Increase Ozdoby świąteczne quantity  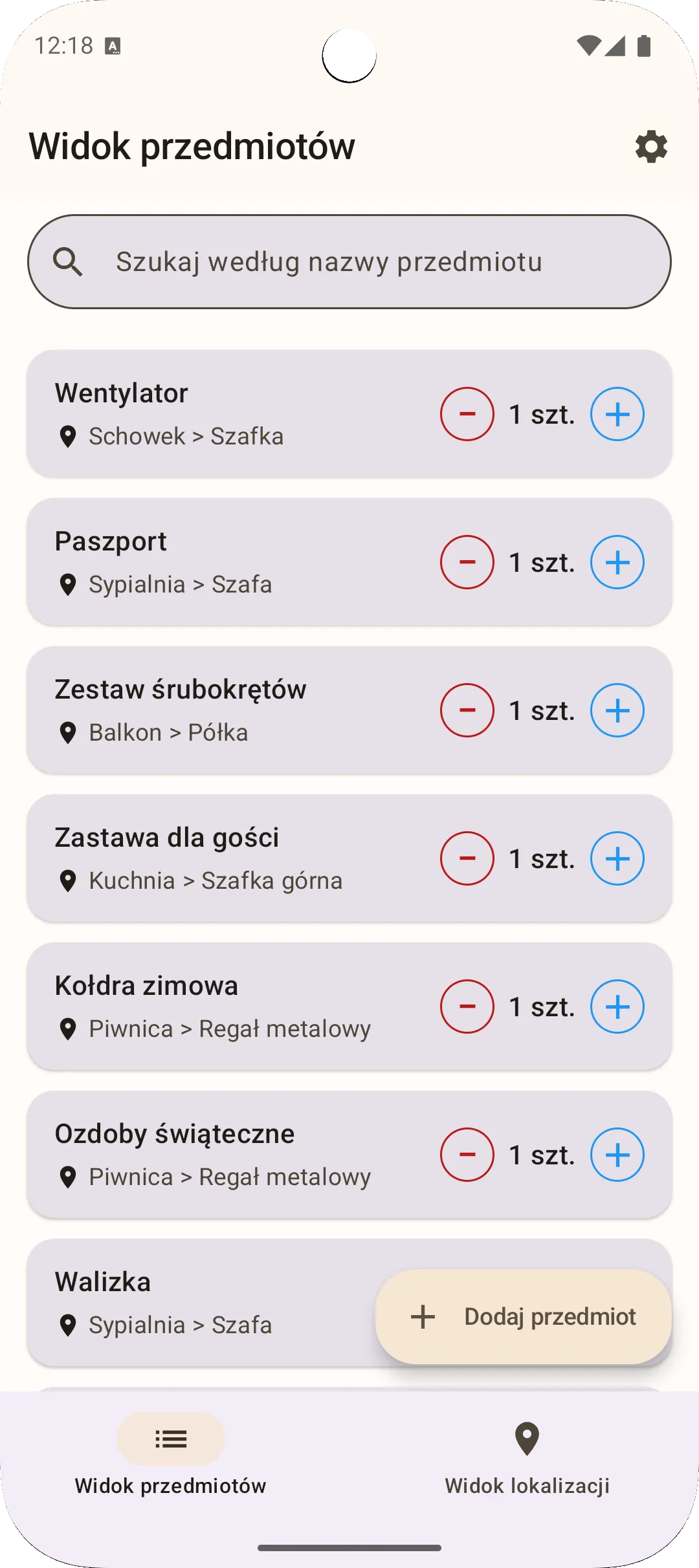tap(617, 1153)
